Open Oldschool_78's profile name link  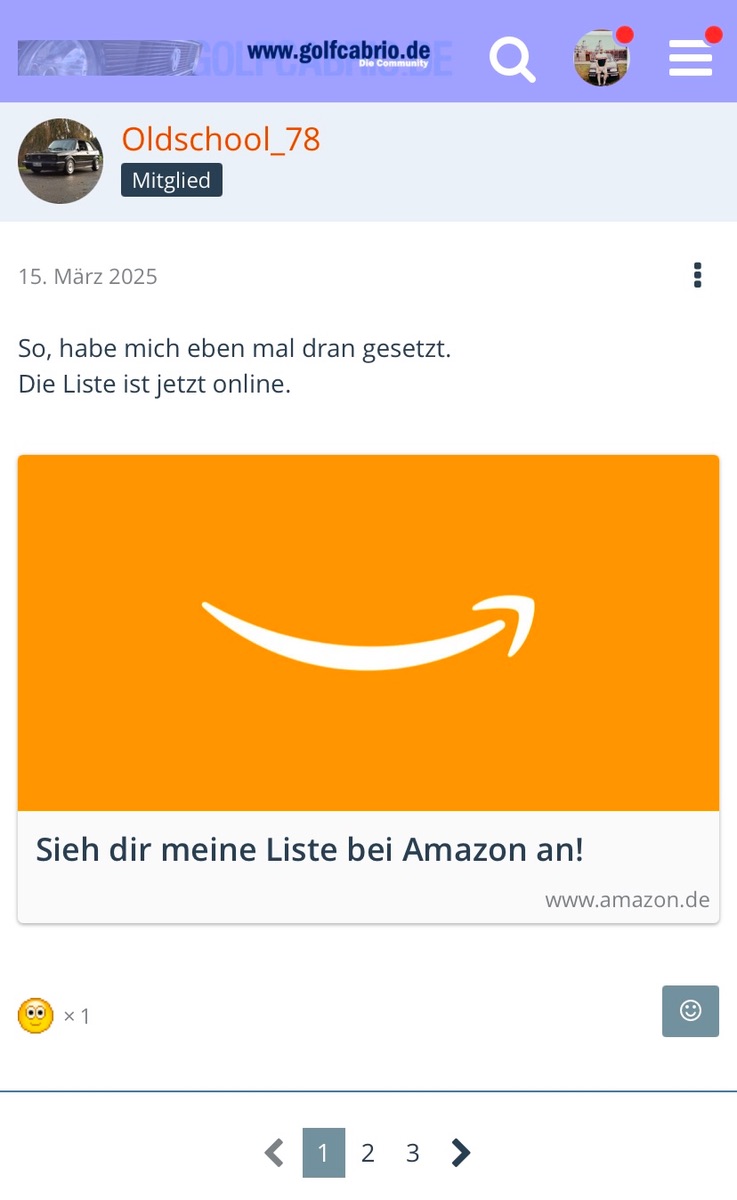pos(221,139)
